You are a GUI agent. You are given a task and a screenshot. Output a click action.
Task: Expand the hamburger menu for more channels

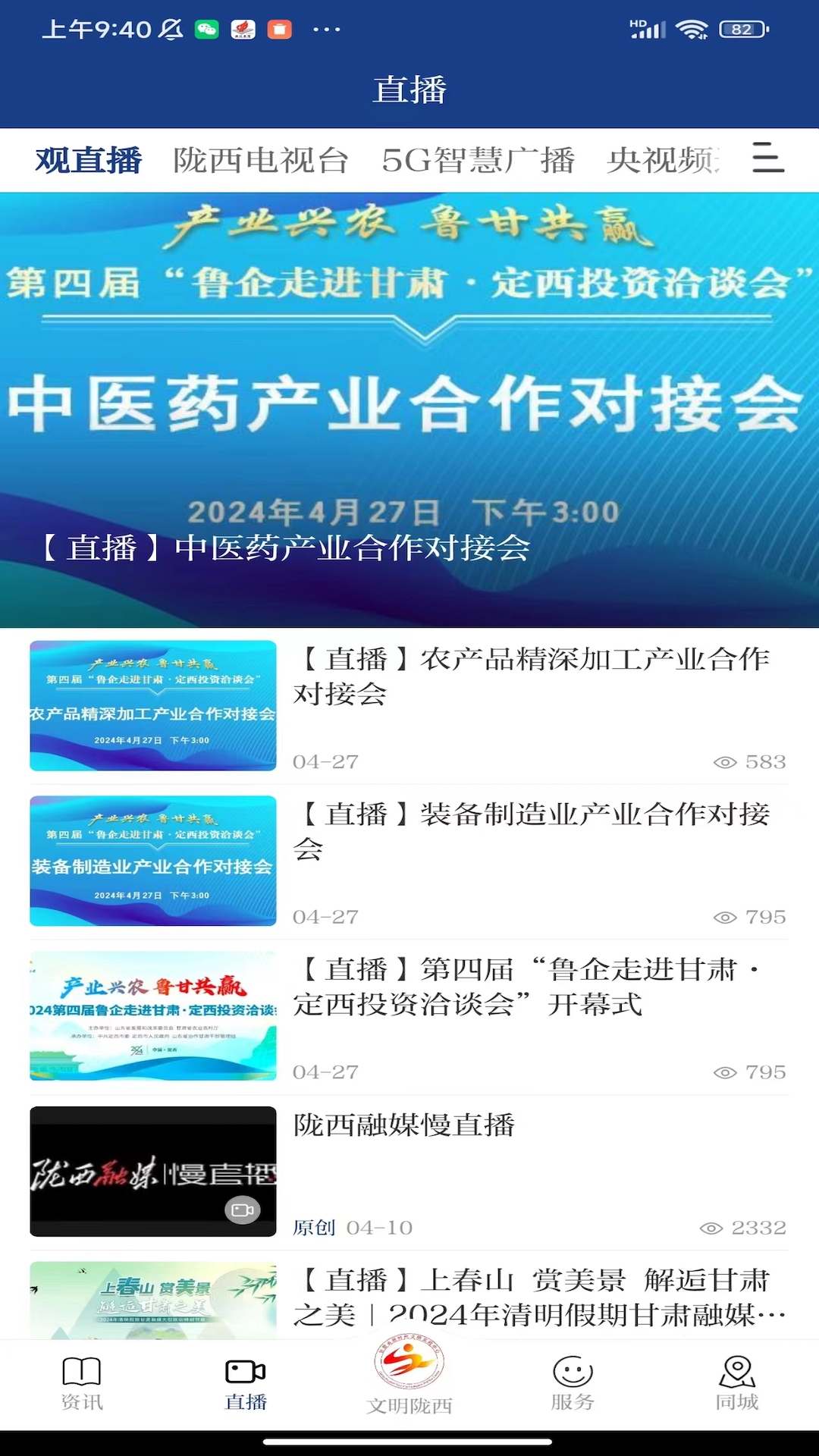pos(768,159)
